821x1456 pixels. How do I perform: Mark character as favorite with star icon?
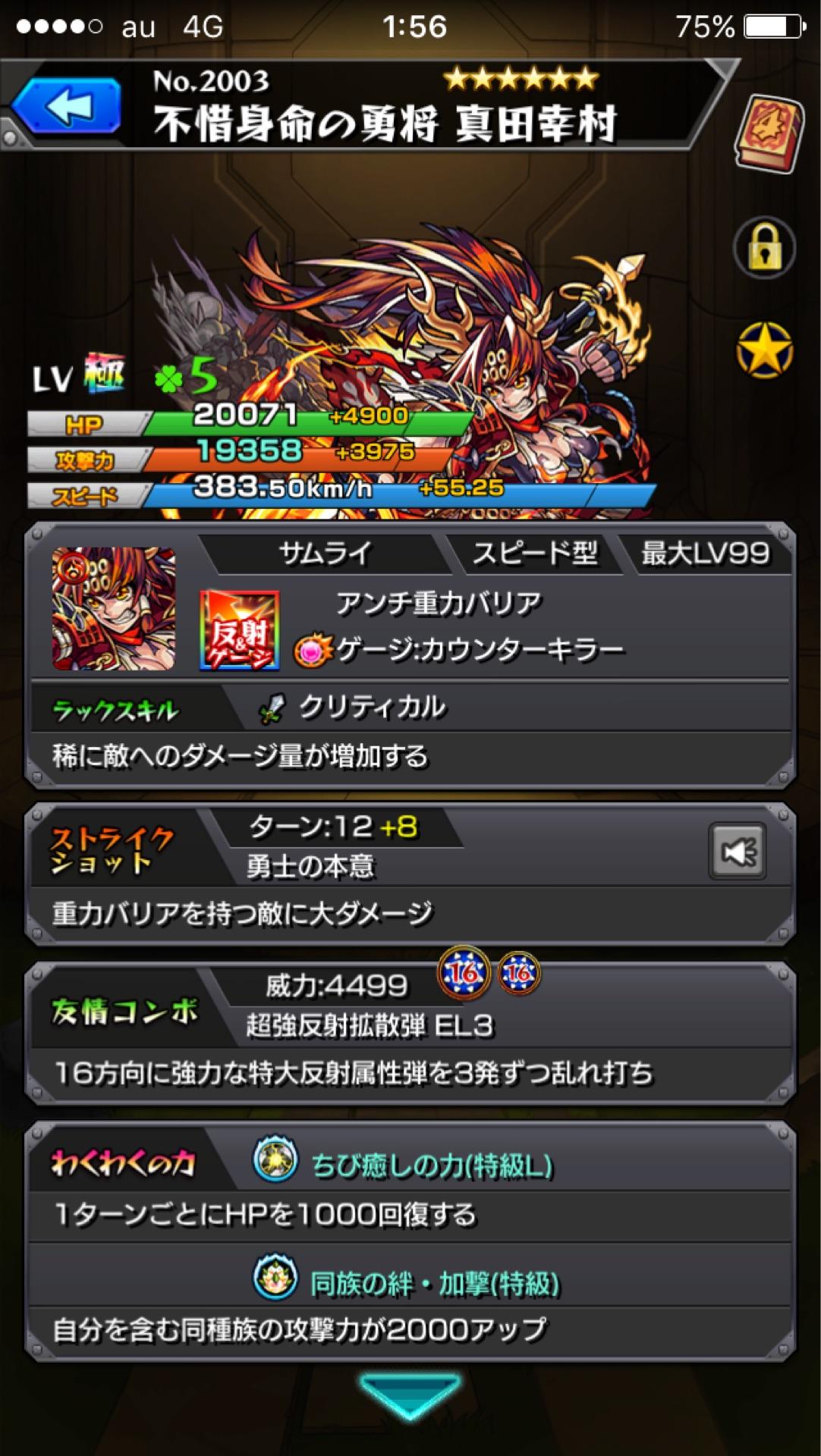pyautogui.click(x=764, y=350)
